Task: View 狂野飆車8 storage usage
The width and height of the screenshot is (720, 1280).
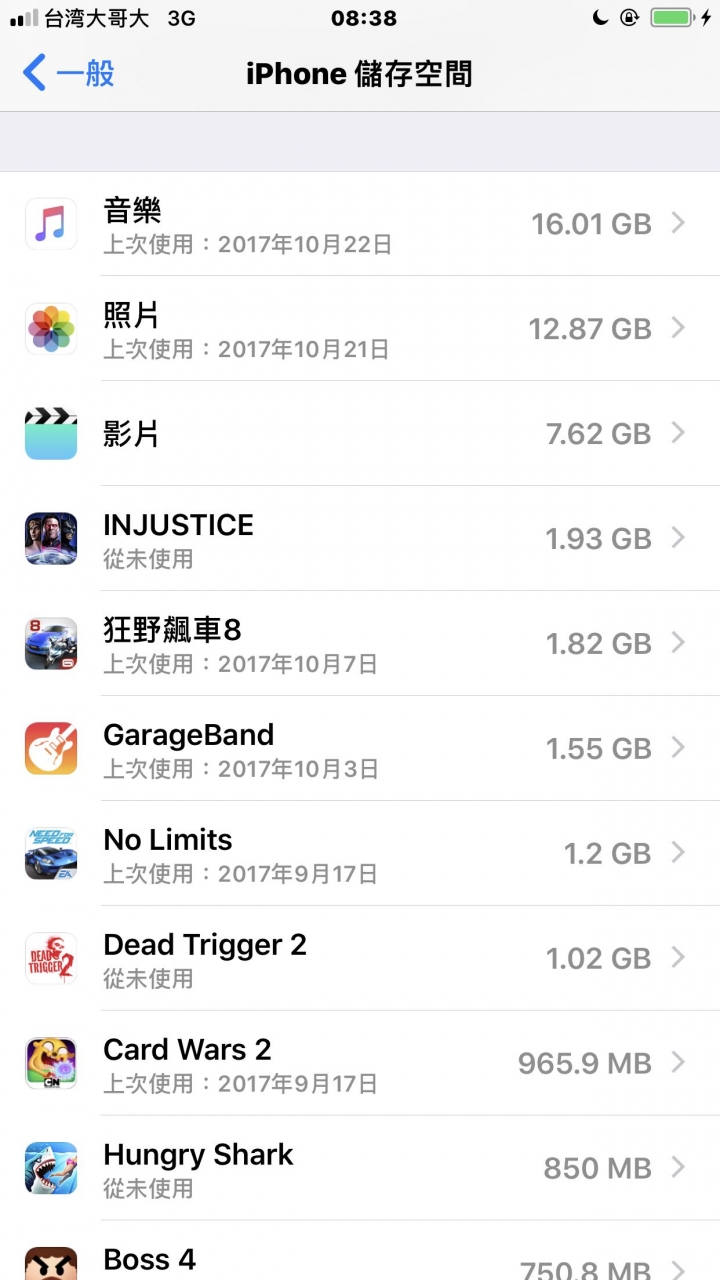Action: pos(360,644)
